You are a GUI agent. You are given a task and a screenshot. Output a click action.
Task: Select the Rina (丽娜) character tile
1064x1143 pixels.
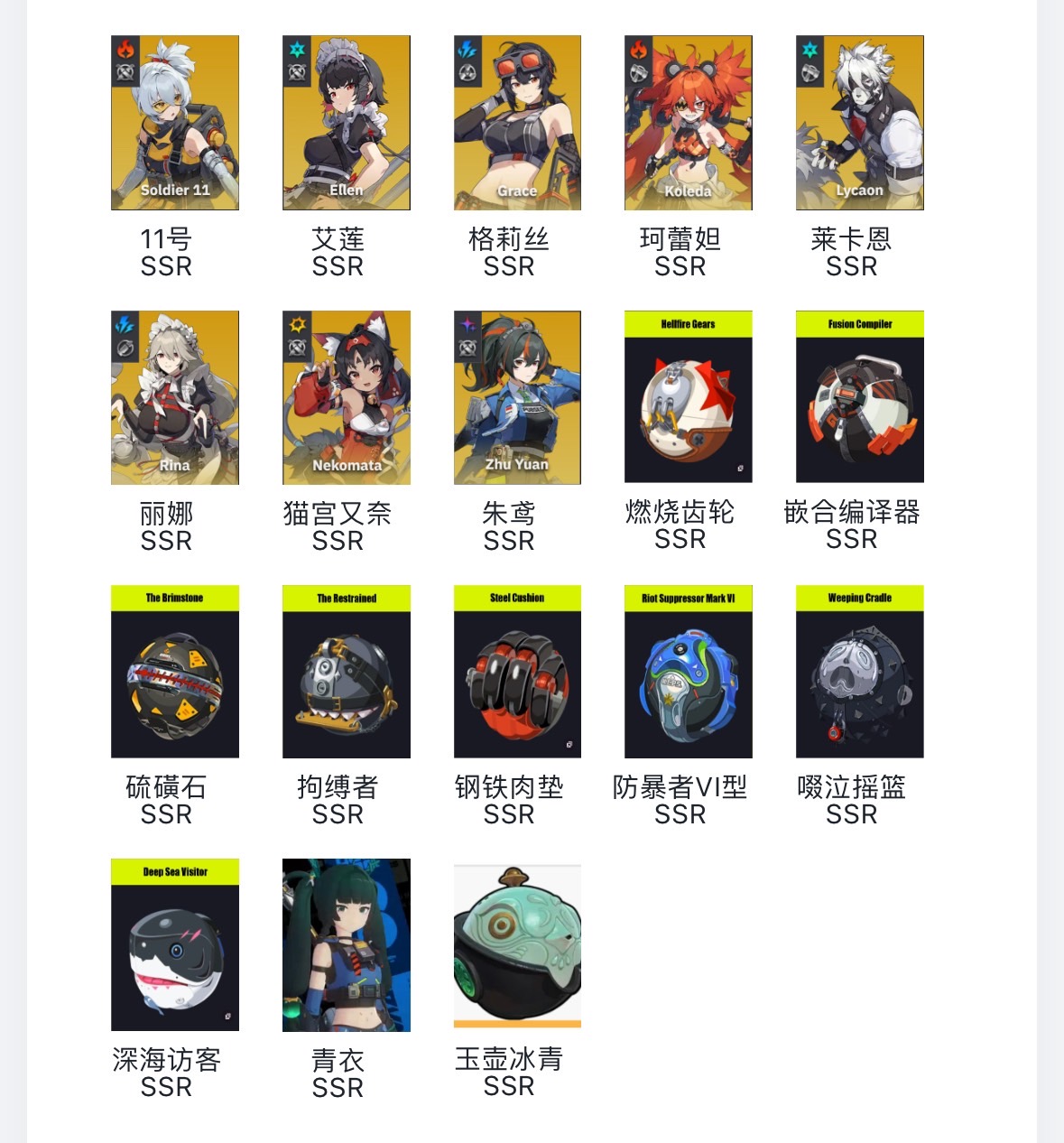pyautogui.click(x=175, y=397)
